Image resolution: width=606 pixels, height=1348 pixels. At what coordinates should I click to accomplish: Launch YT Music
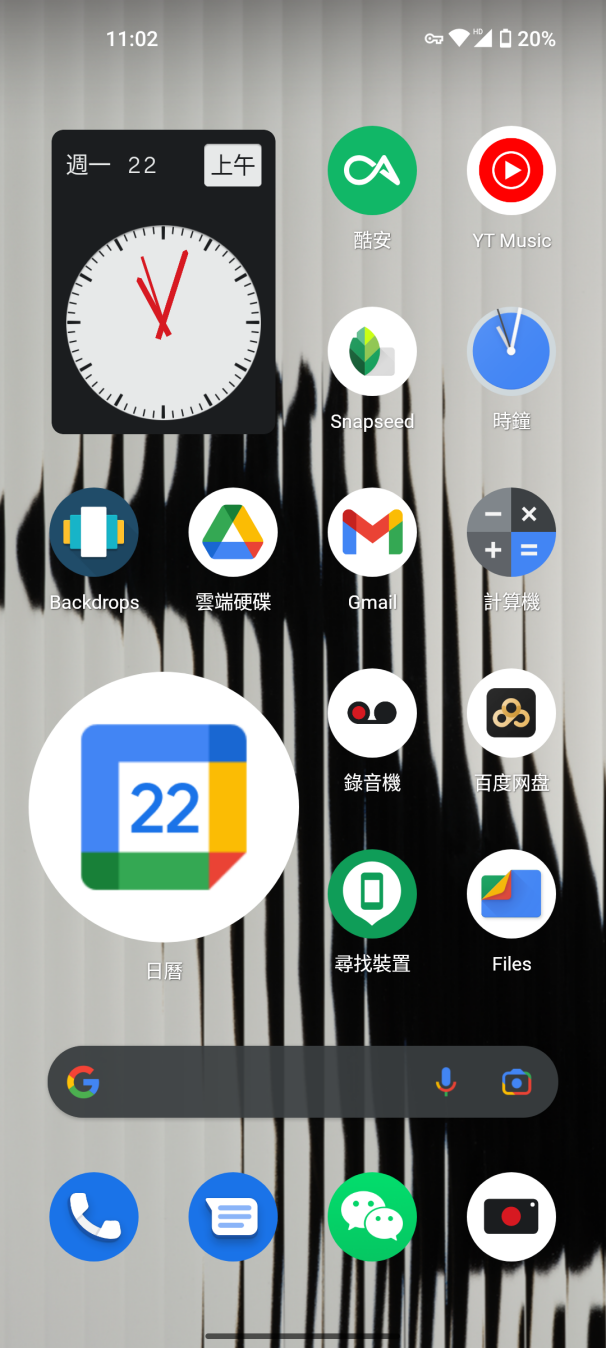511,171
